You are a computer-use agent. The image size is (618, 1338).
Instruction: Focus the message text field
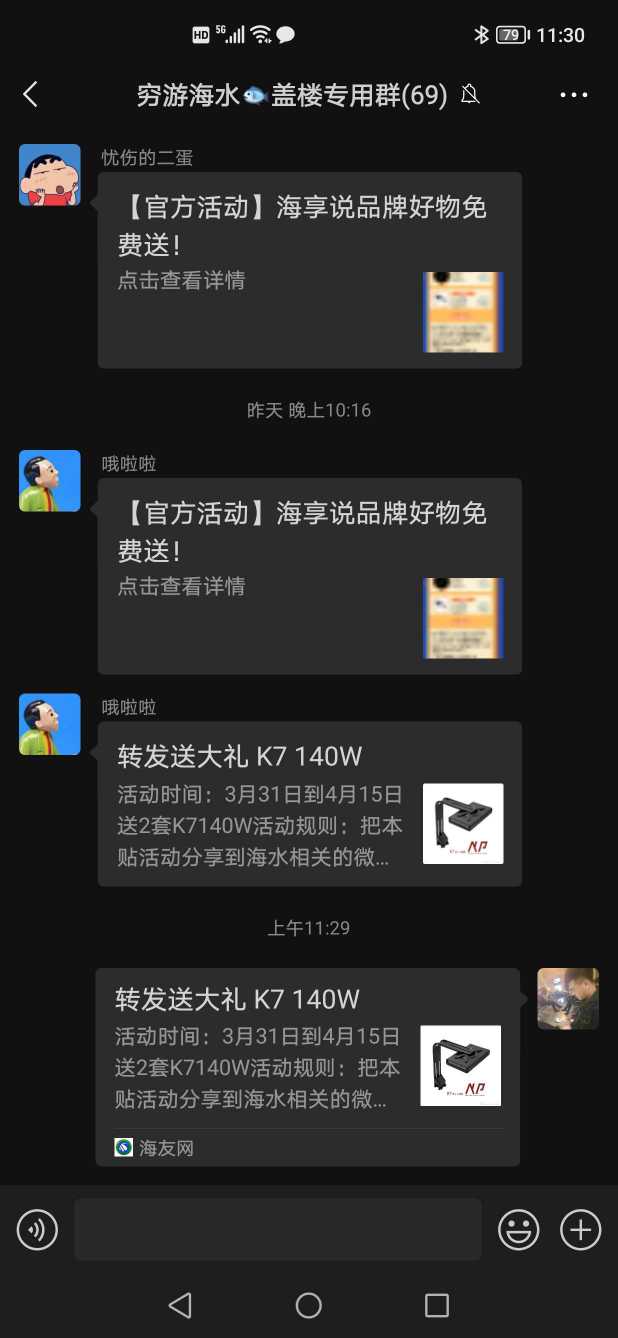click(x=277, y=1229)
